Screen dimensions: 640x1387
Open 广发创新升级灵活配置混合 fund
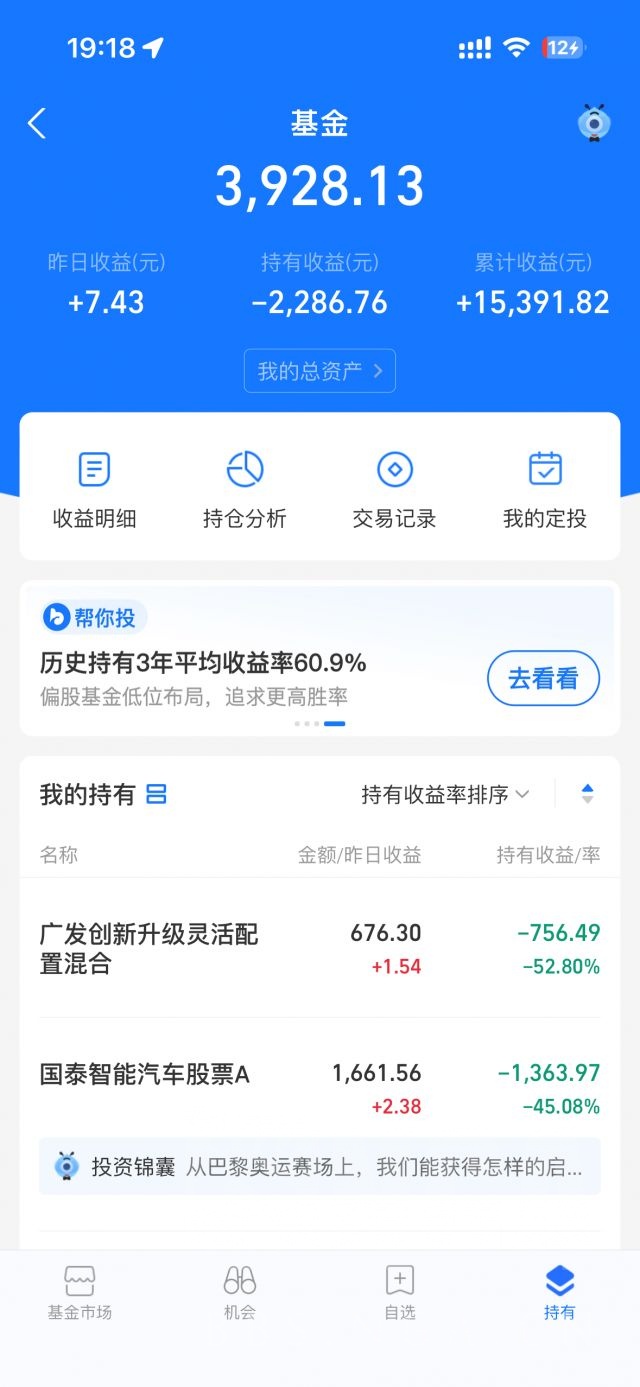click(320, 948)
